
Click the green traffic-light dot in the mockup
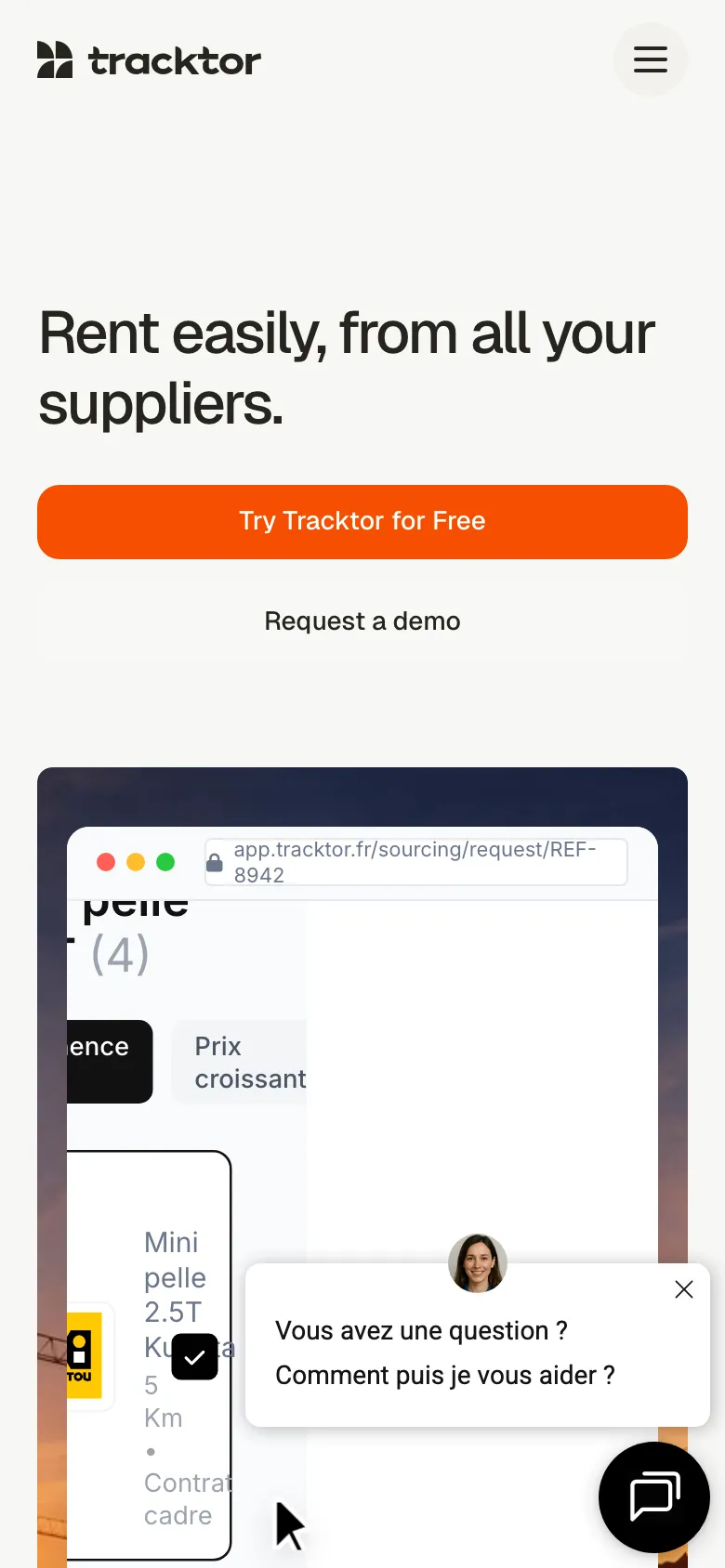point(165,862)
